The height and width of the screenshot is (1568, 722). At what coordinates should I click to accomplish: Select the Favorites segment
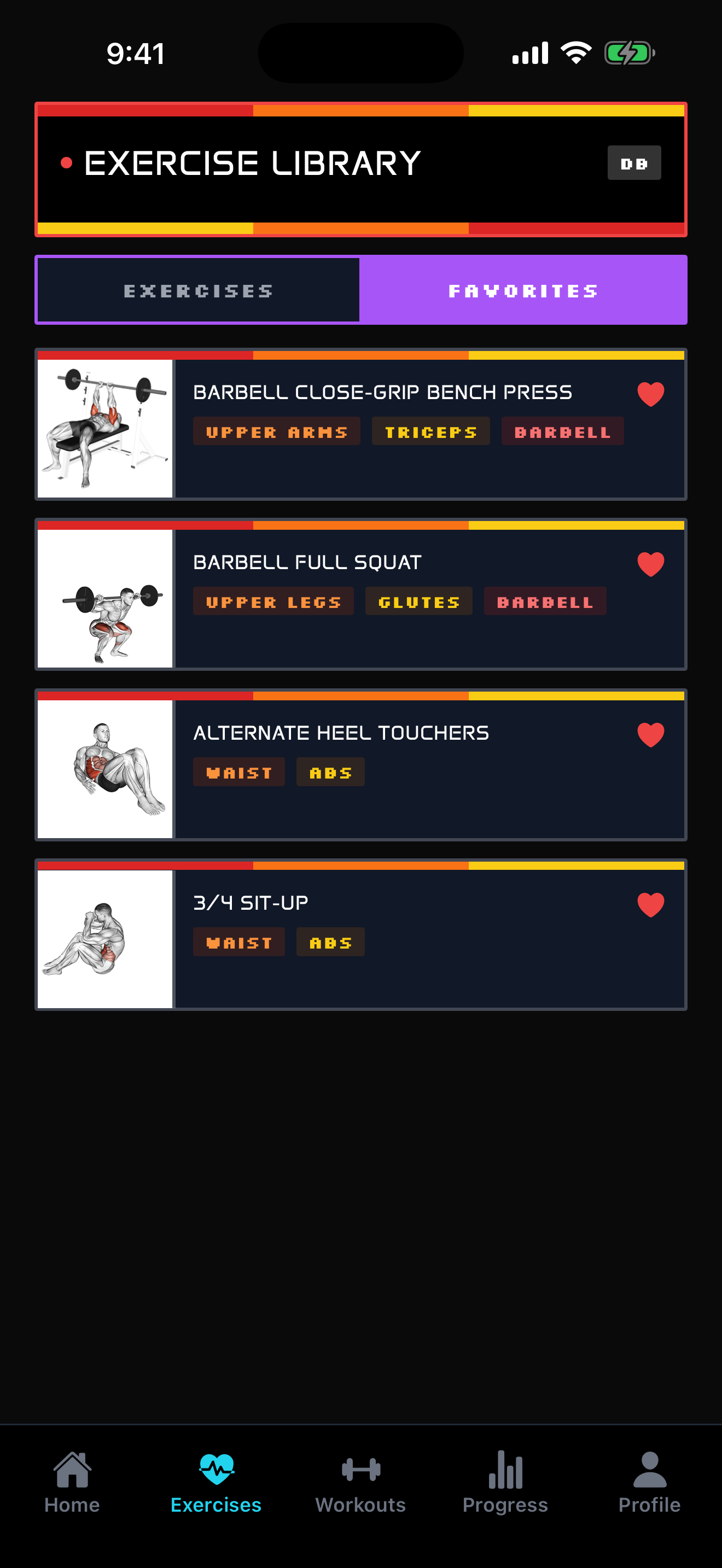coord(523,290)
